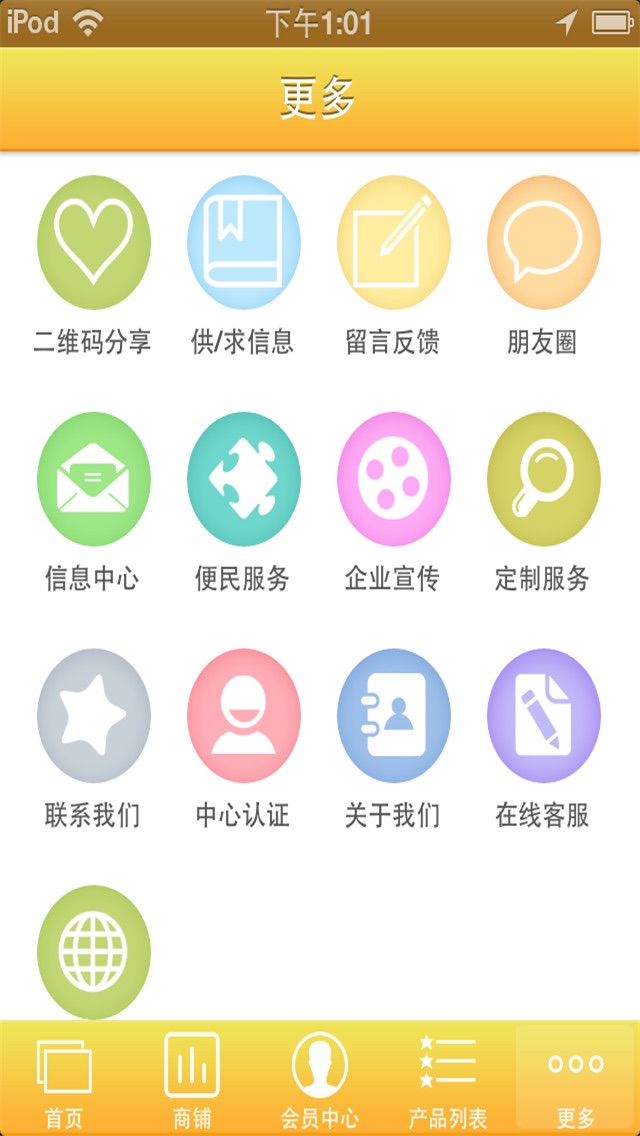Image resolution: width=640 pixels, height=1136 pixels.
Task: Open 企业宣传 company promotion
Action: point(393,479)
